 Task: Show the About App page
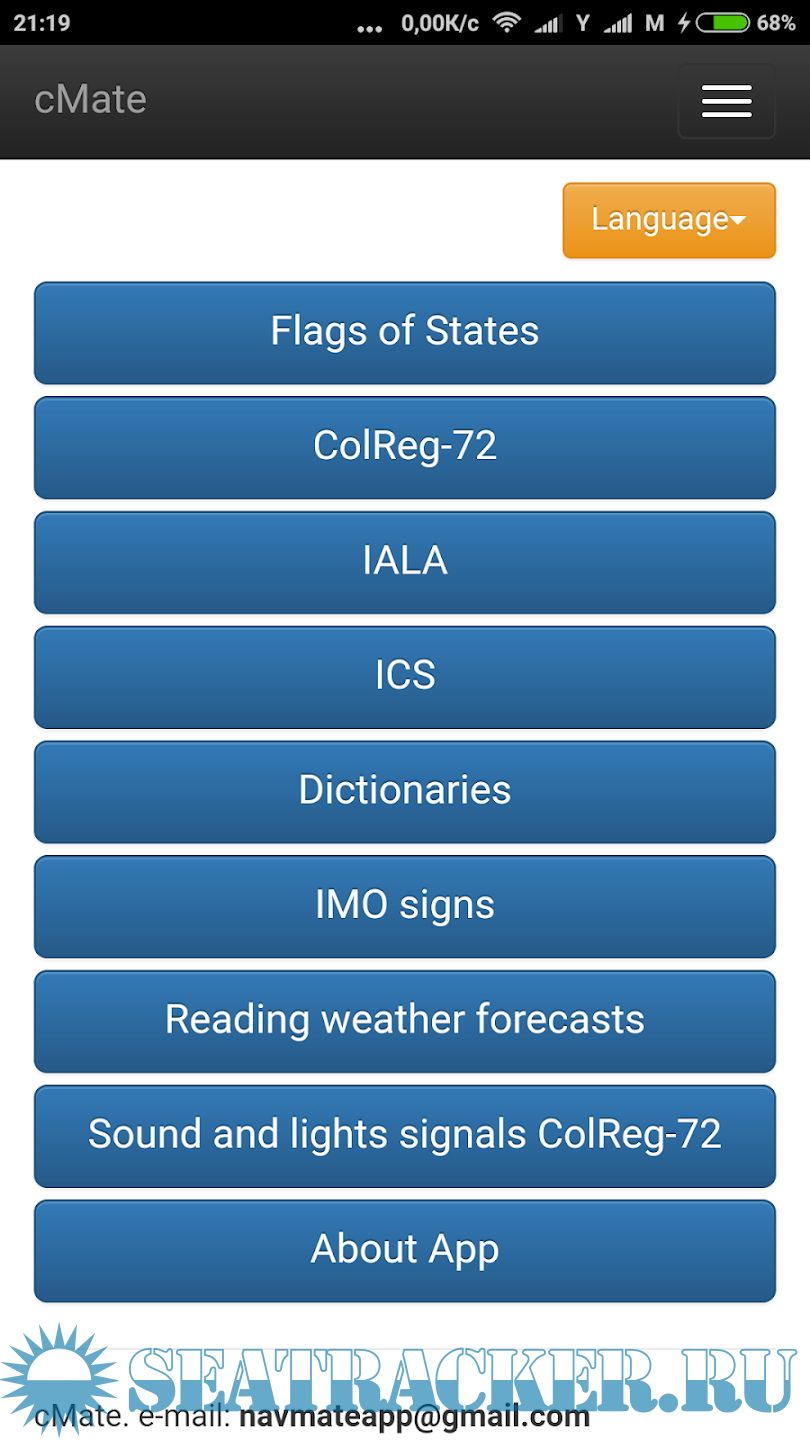[x=405, y=1250]
